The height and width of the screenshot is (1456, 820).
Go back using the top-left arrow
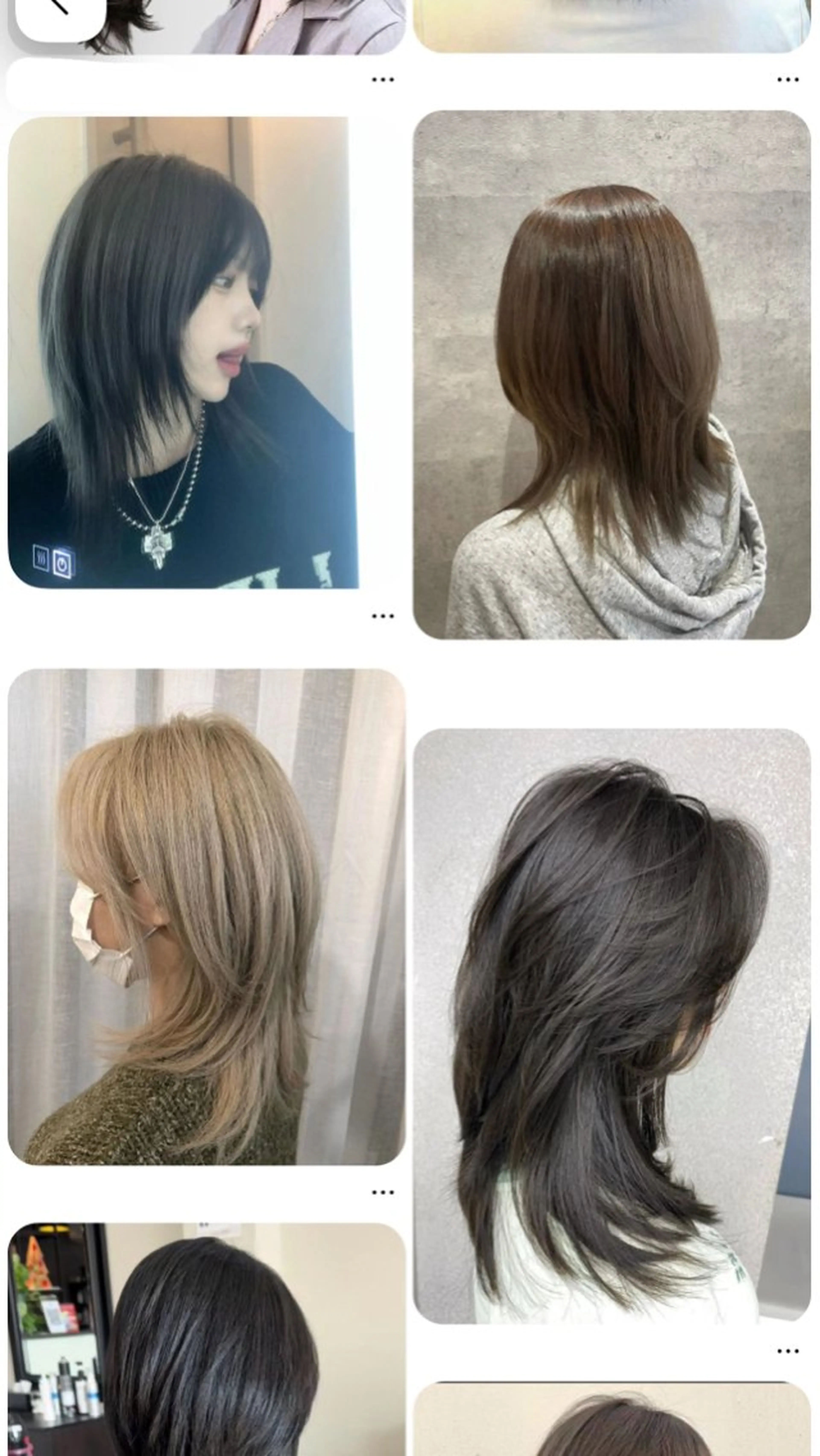[x=60, y=11]
